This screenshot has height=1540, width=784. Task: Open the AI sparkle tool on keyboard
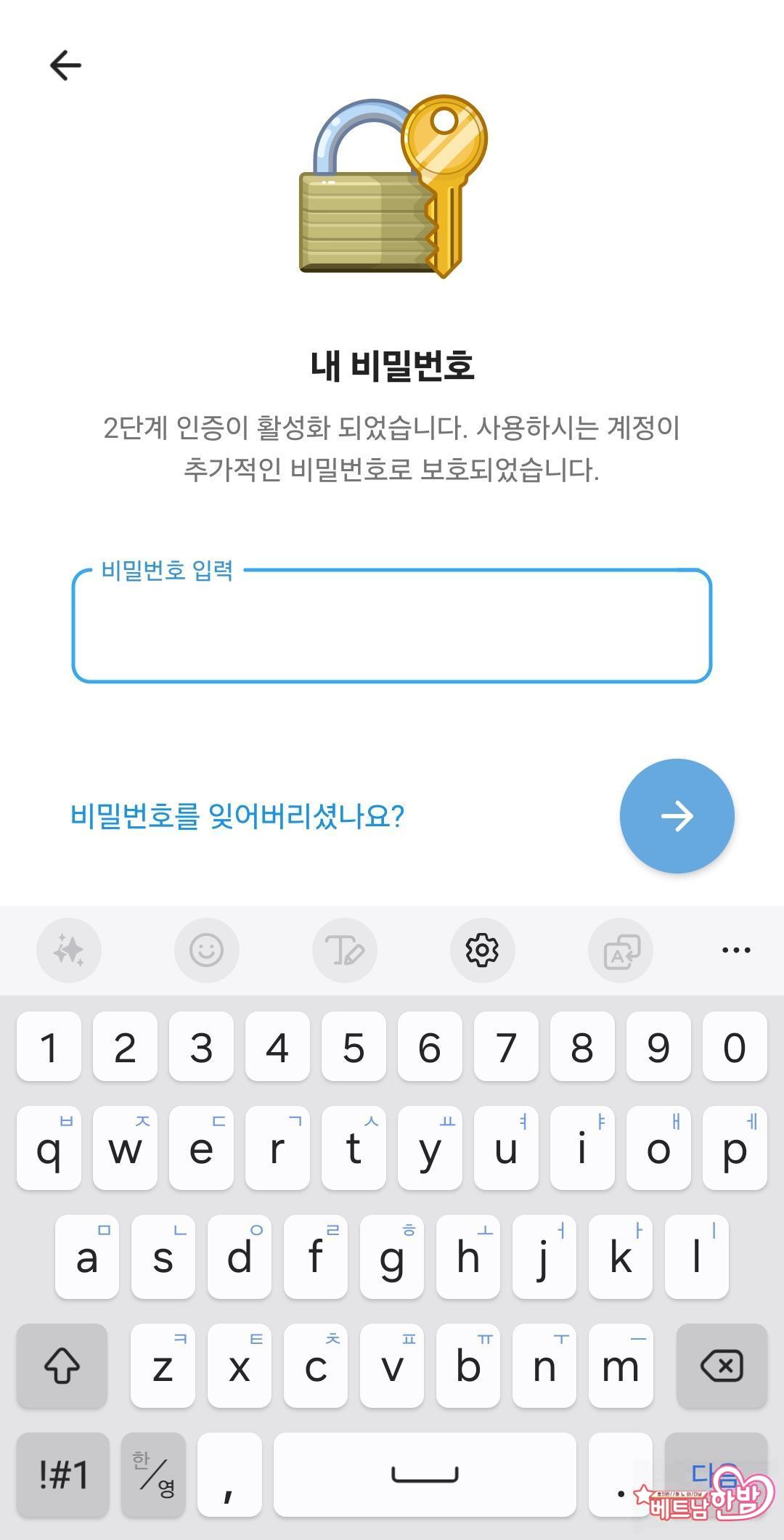[x=69, y=950]
